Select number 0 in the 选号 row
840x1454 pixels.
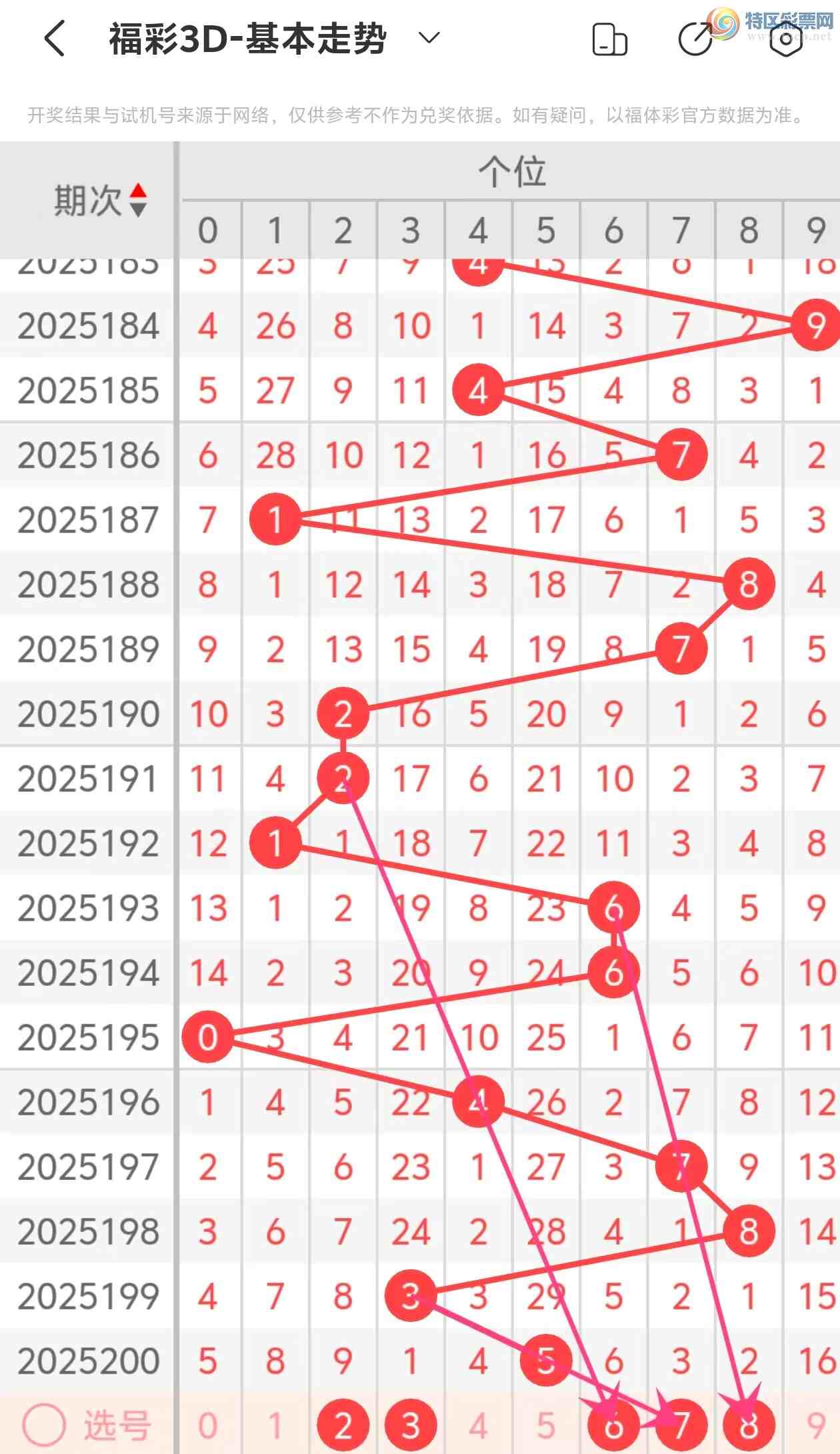[x=208, y=1426]
